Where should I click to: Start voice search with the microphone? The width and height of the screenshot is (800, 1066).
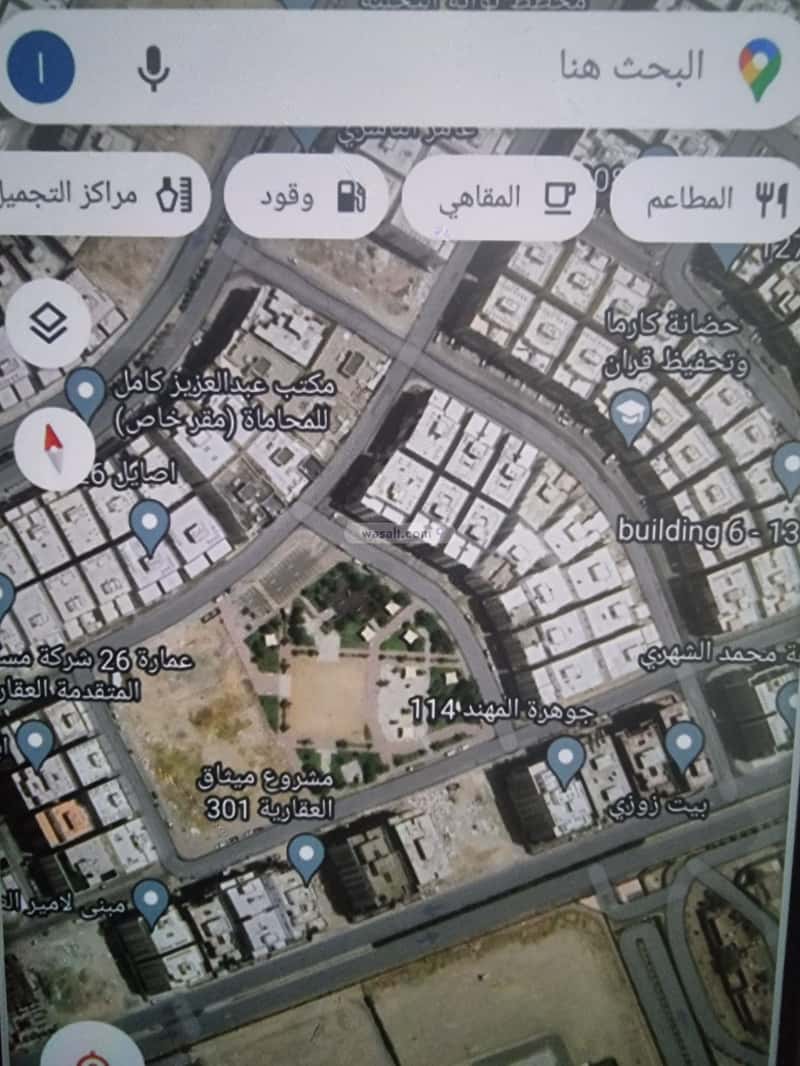point(153,68)
